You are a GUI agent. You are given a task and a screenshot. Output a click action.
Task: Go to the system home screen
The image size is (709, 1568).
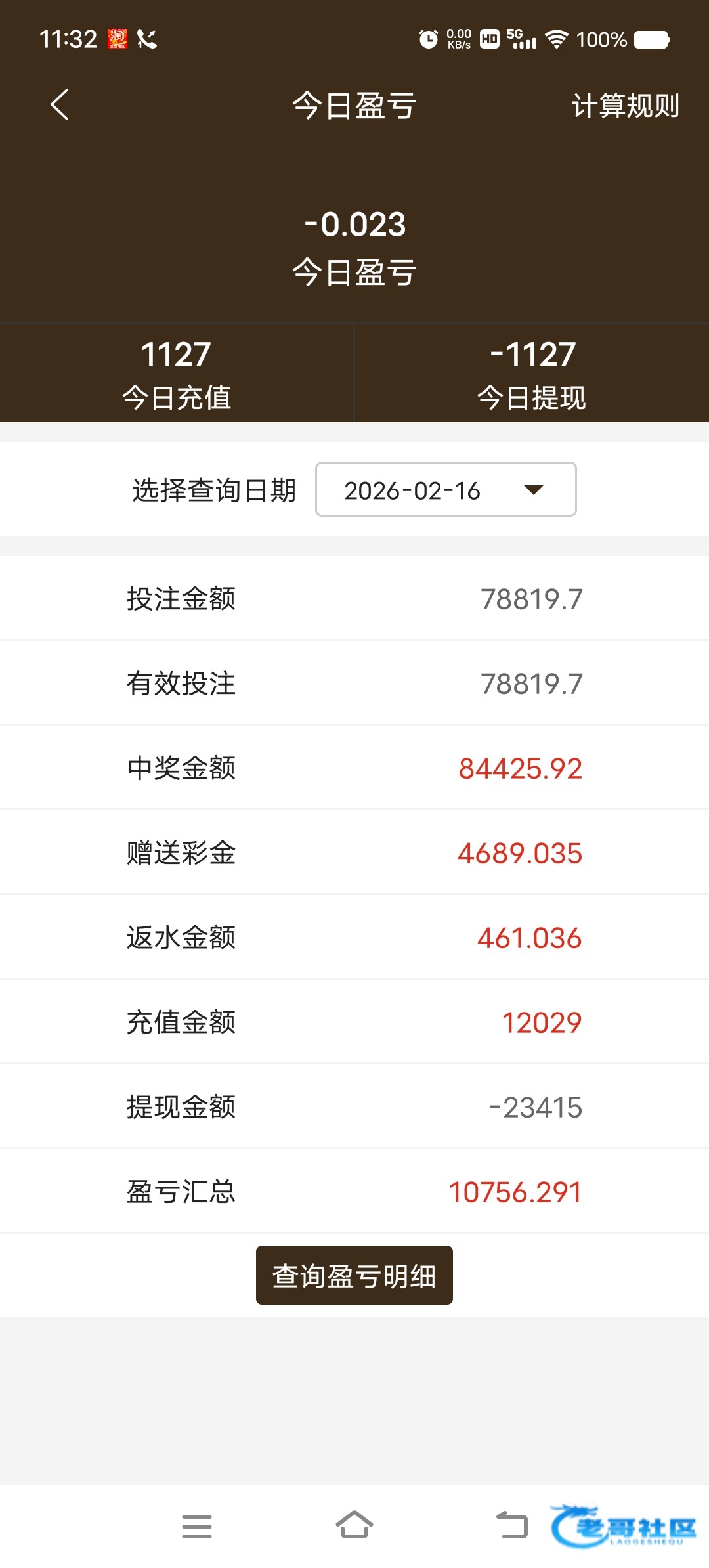354,1525
